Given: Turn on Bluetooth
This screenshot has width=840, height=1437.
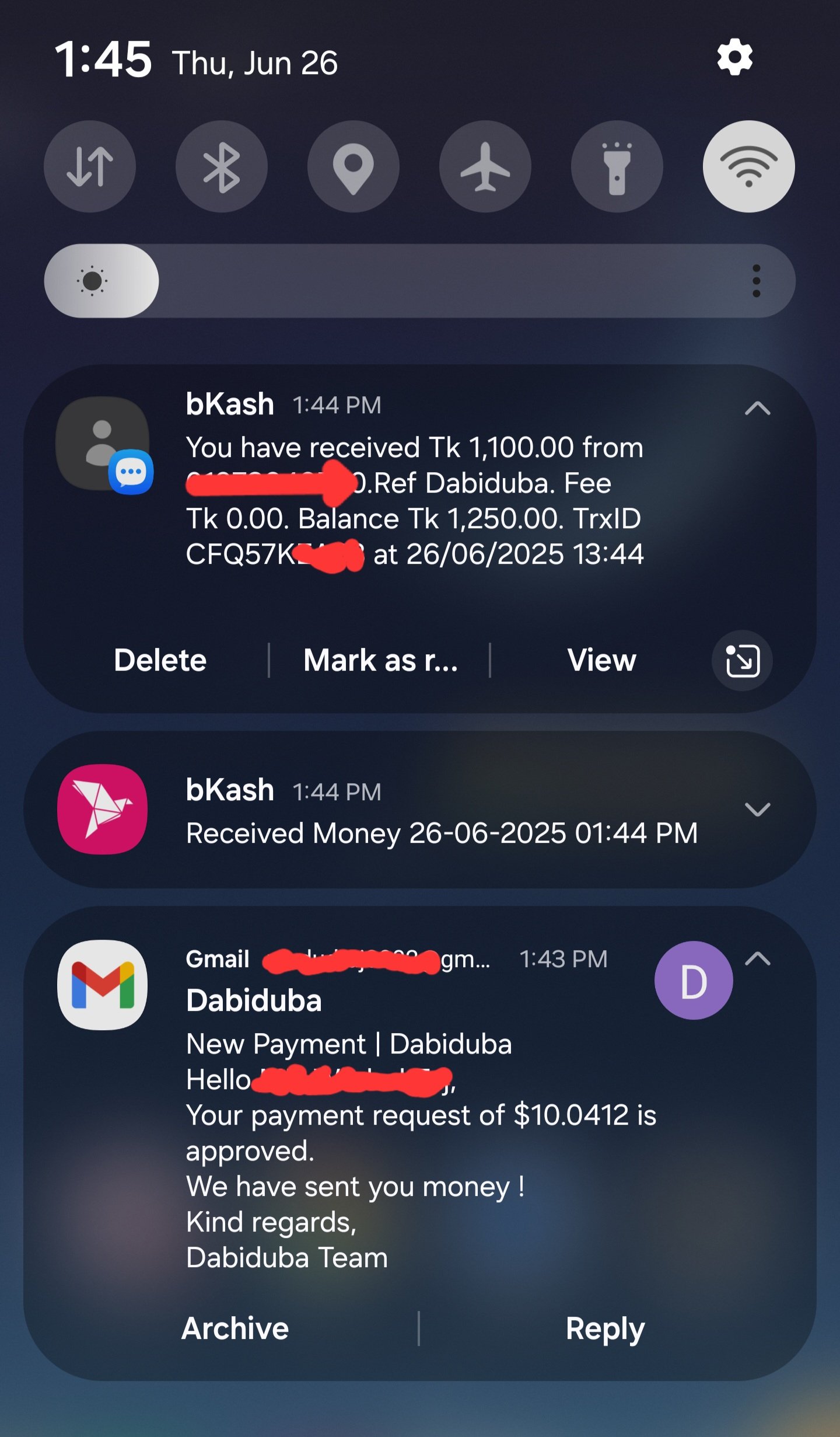Looking at the screenshot, I should [222, 166].
